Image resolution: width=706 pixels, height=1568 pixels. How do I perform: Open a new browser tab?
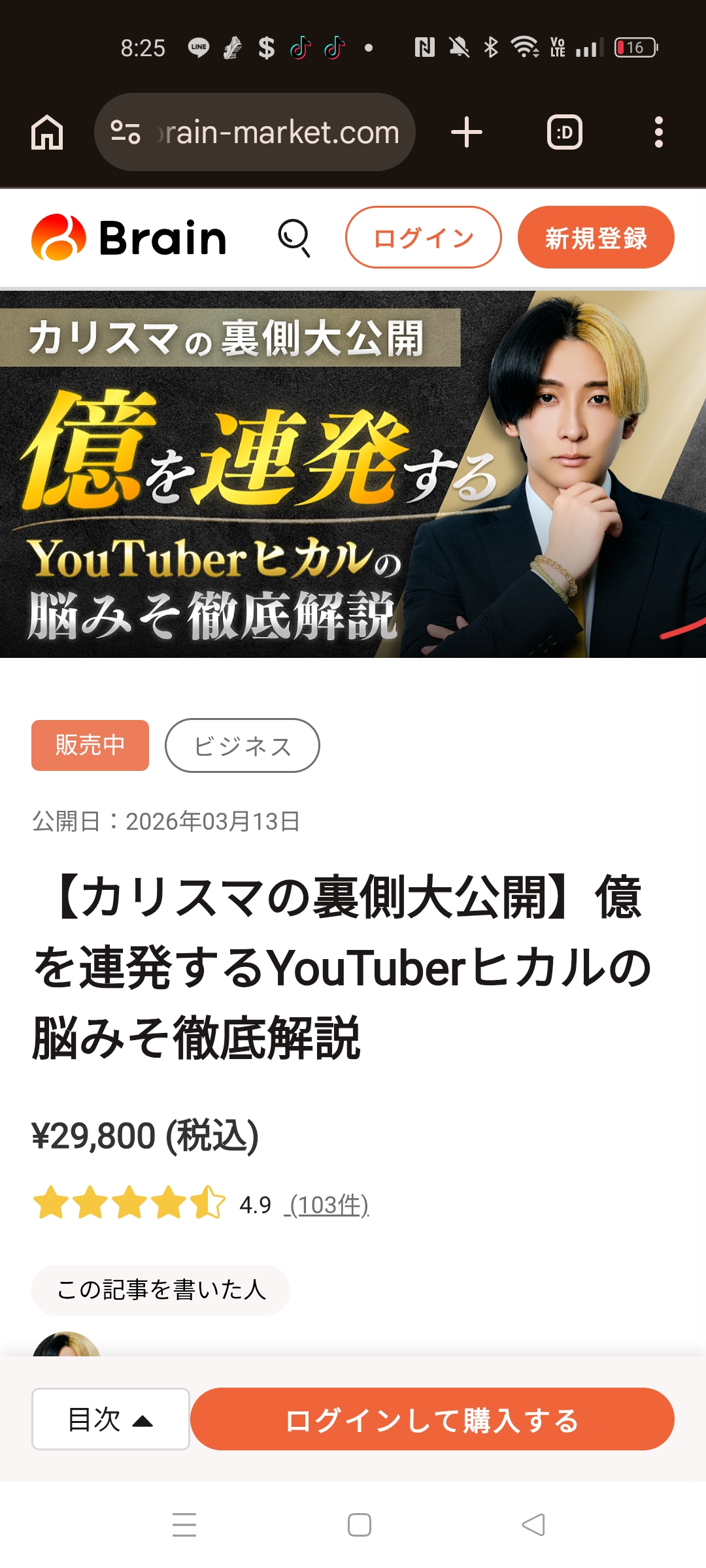(467, 133)
